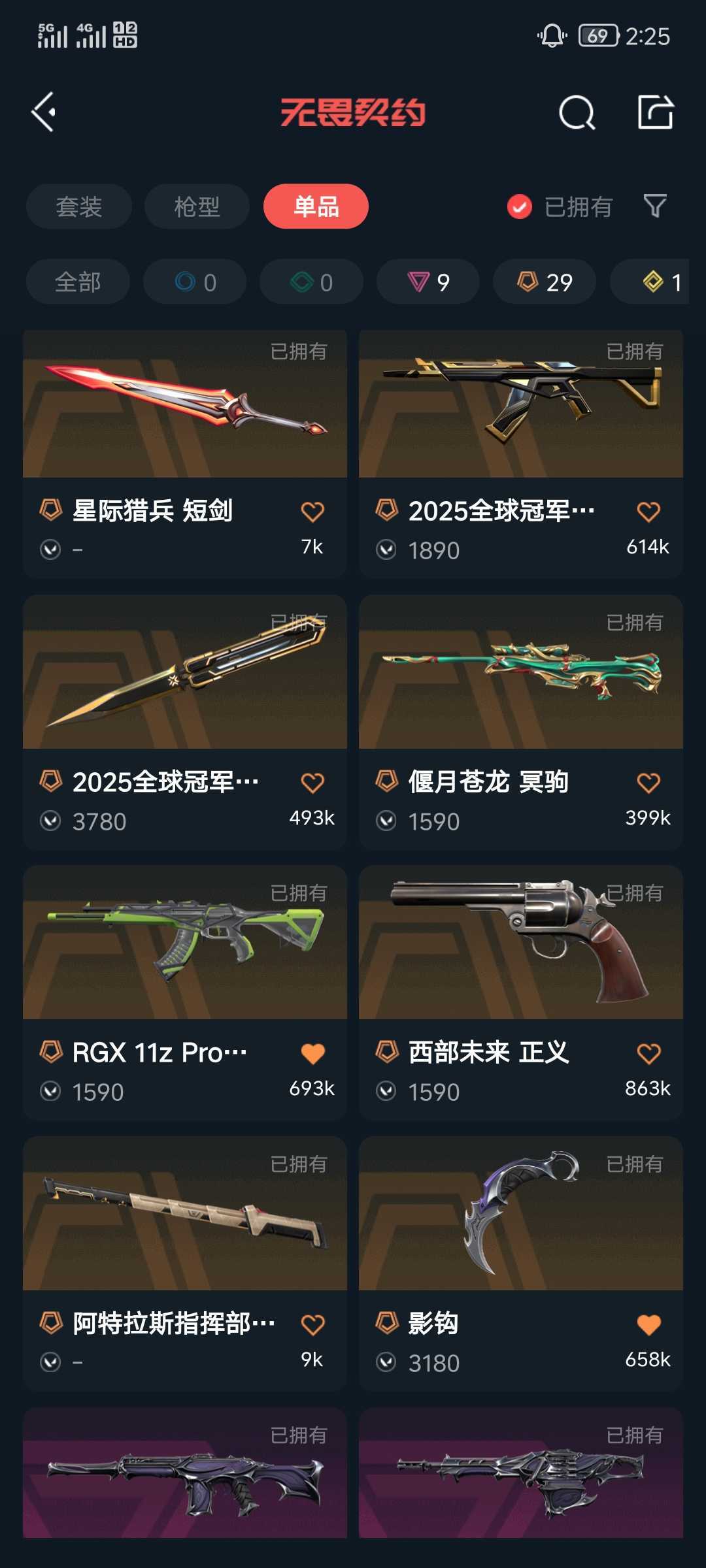Filter by the orange rarity chip showing 29

(545, 282)
